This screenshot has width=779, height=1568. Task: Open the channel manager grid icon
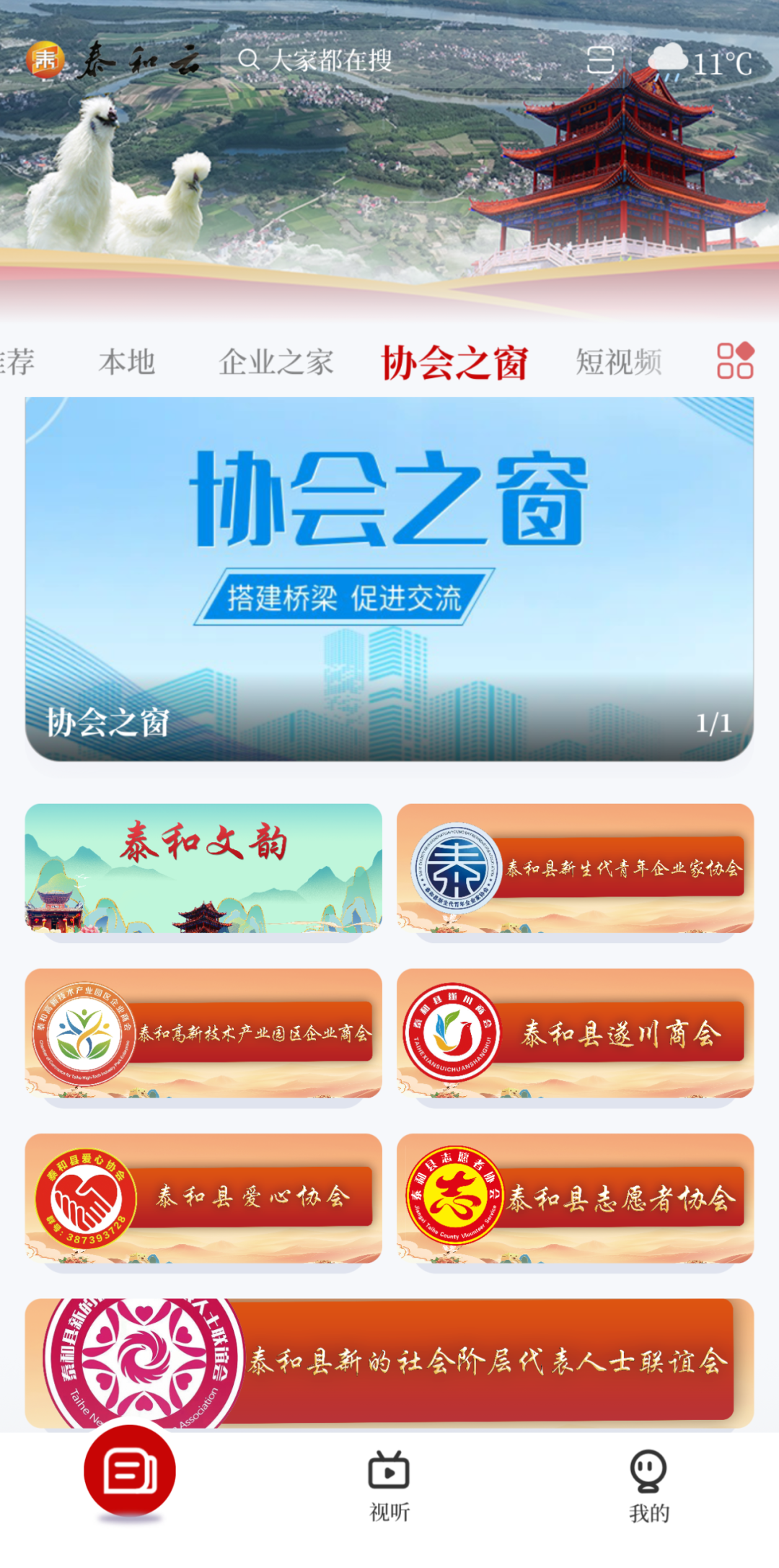[x=735, y=361]
